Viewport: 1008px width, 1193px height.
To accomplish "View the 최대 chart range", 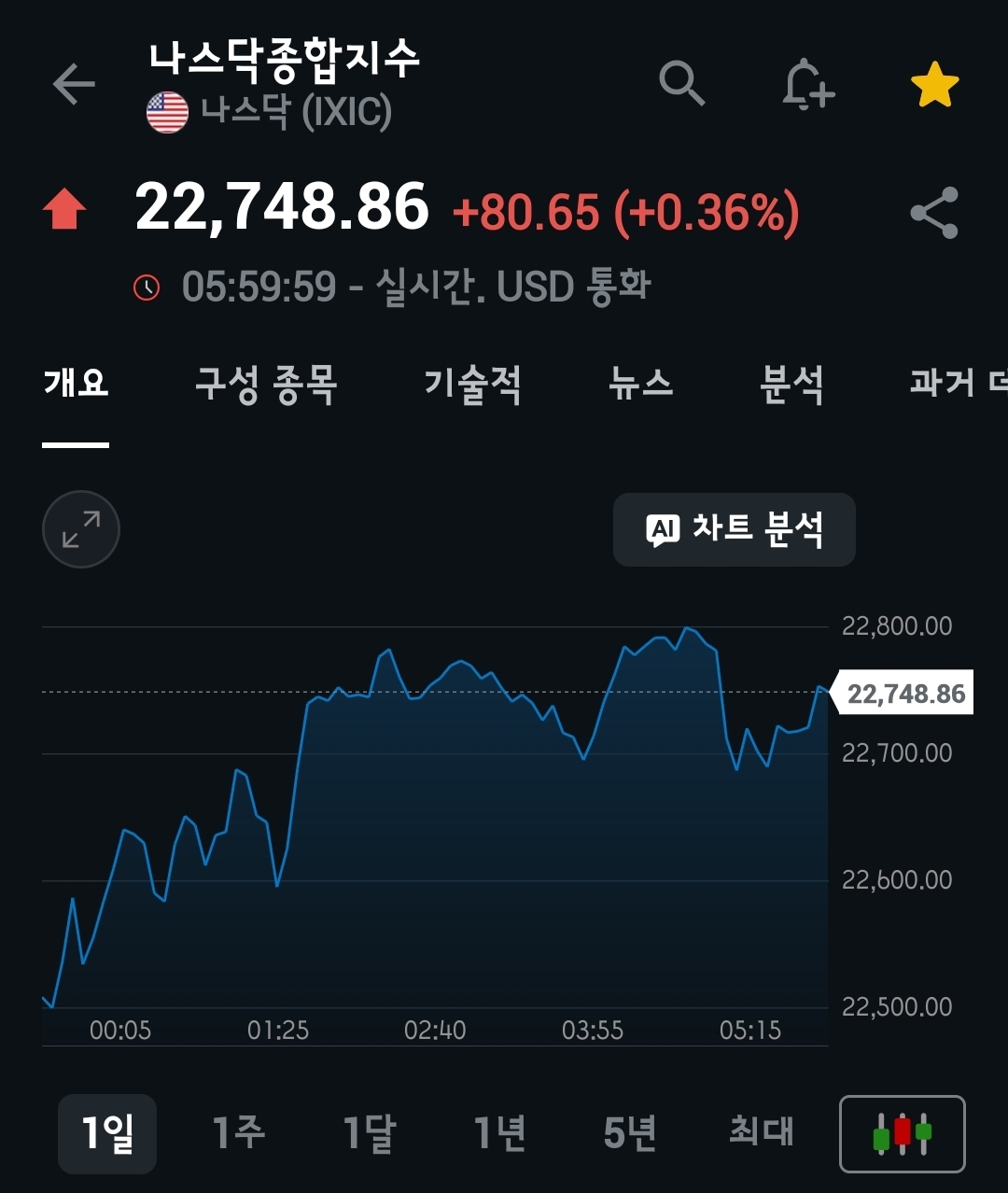I will (x=762, y=1133).
